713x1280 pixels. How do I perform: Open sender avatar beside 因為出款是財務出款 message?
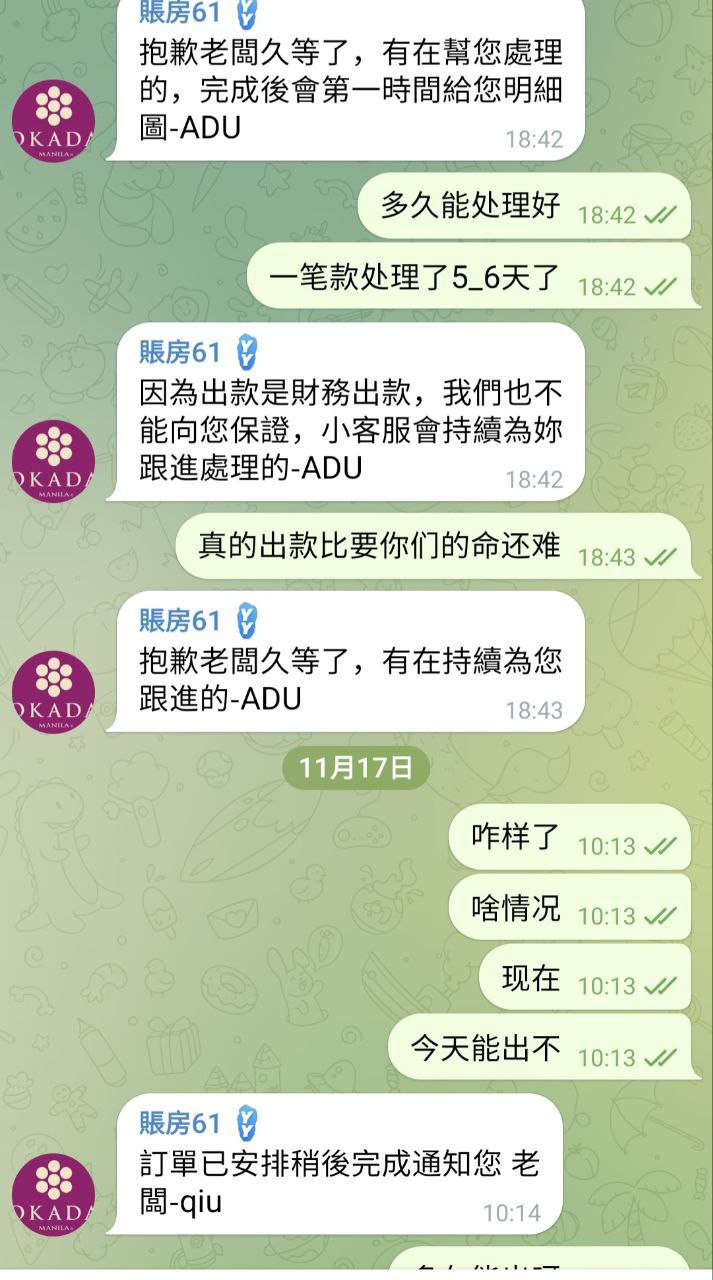pyautogui.click(x=53, y=461)
